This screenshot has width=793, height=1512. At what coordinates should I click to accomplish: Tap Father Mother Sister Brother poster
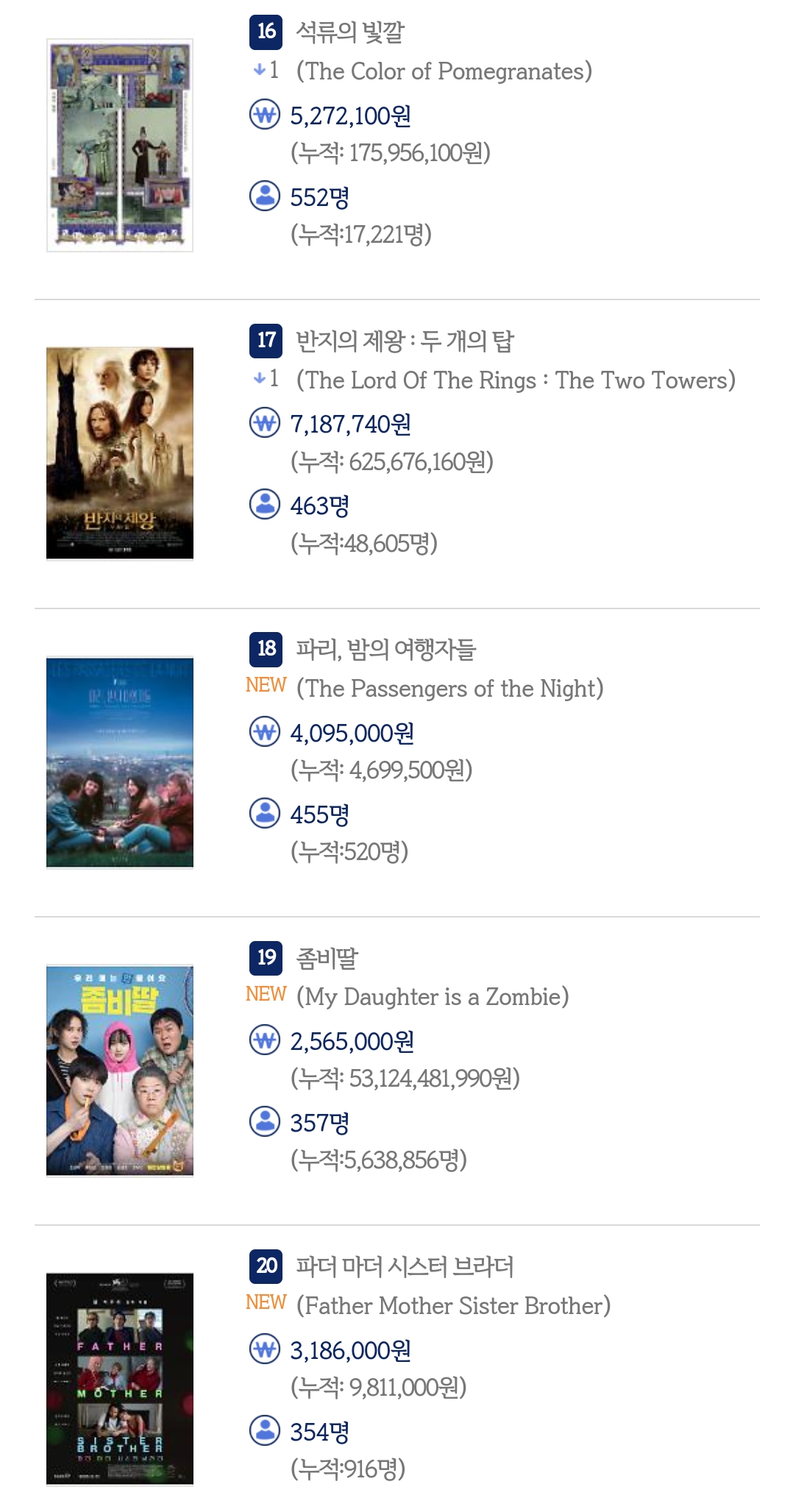[120, 1379]
